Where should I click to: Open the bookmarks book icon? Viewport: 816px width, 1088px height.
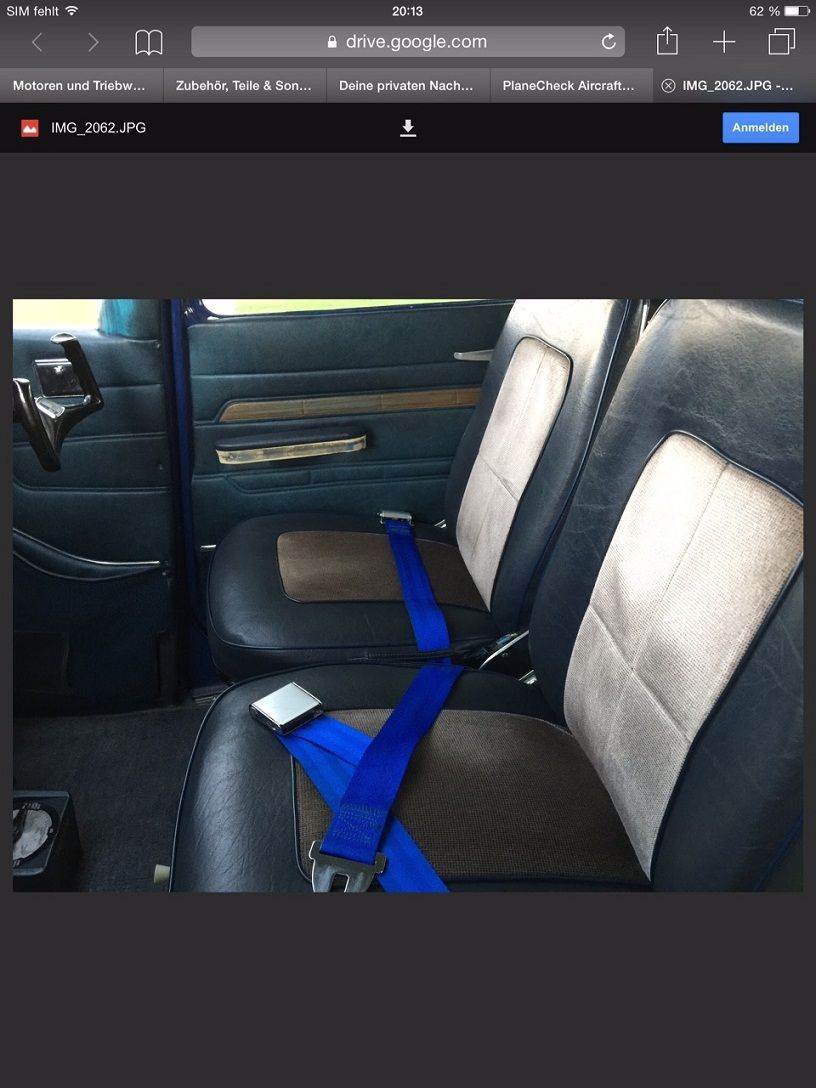click(x=148, y=42)
